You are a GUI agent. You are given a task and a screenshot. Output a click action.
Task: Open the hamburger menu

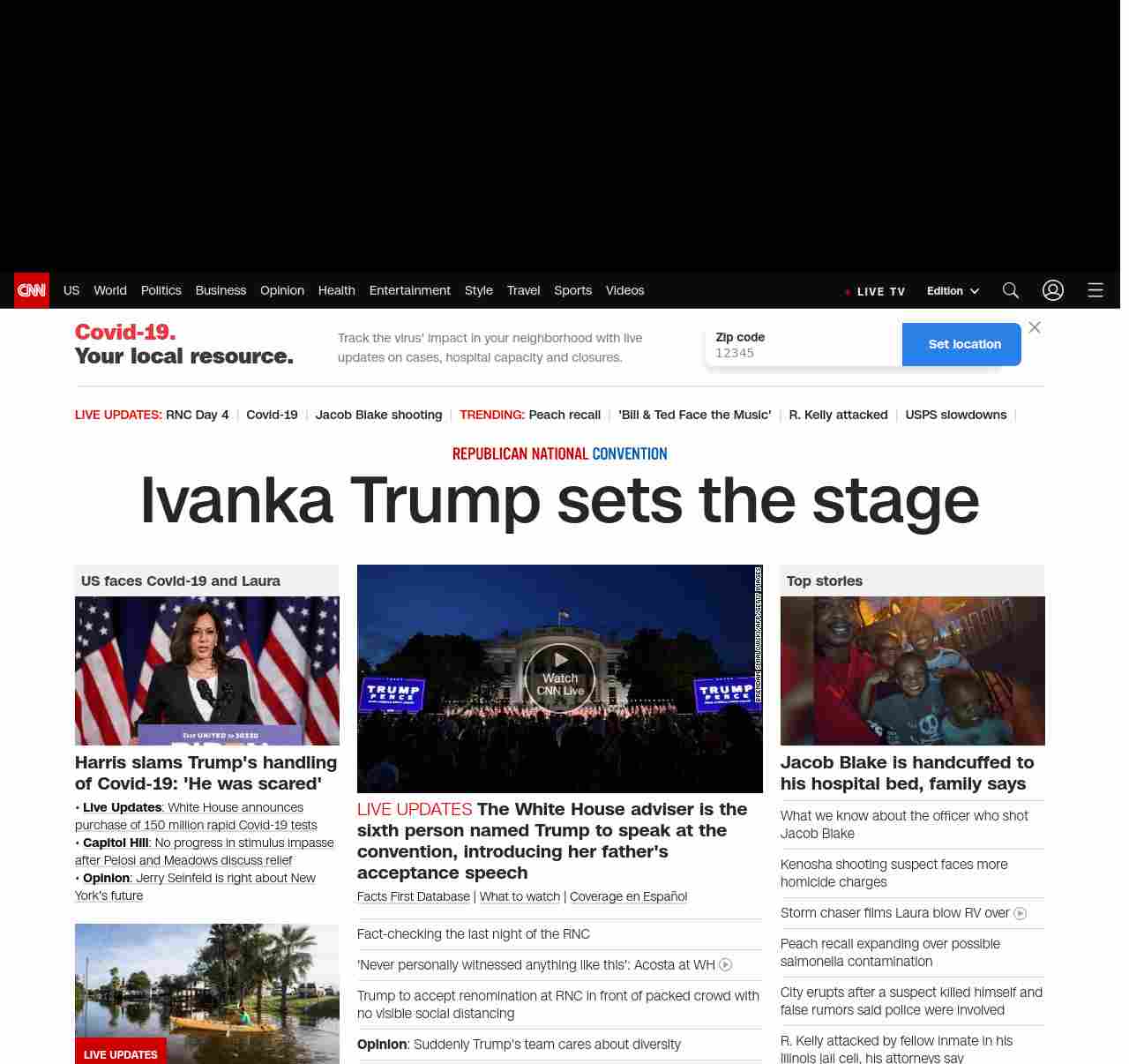click(1095, 290)
